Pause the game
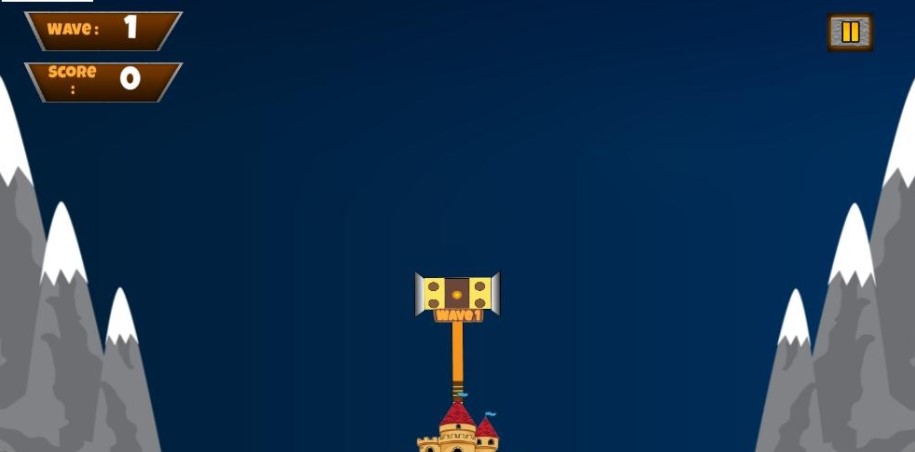Image resolution: width=915 pixels, height=452 pixels. [850, 32]
